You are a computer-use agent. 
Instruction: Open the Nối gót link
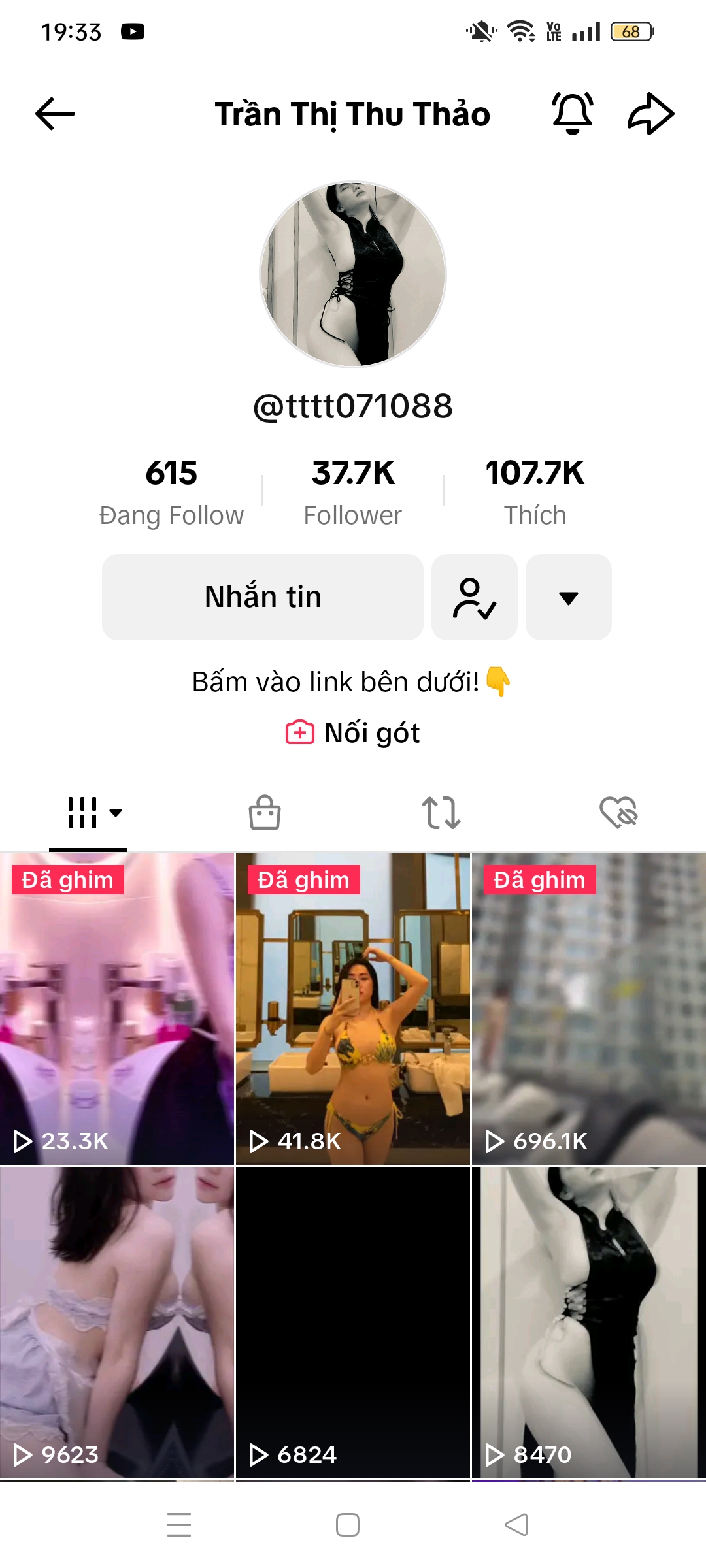coord(353,732)
